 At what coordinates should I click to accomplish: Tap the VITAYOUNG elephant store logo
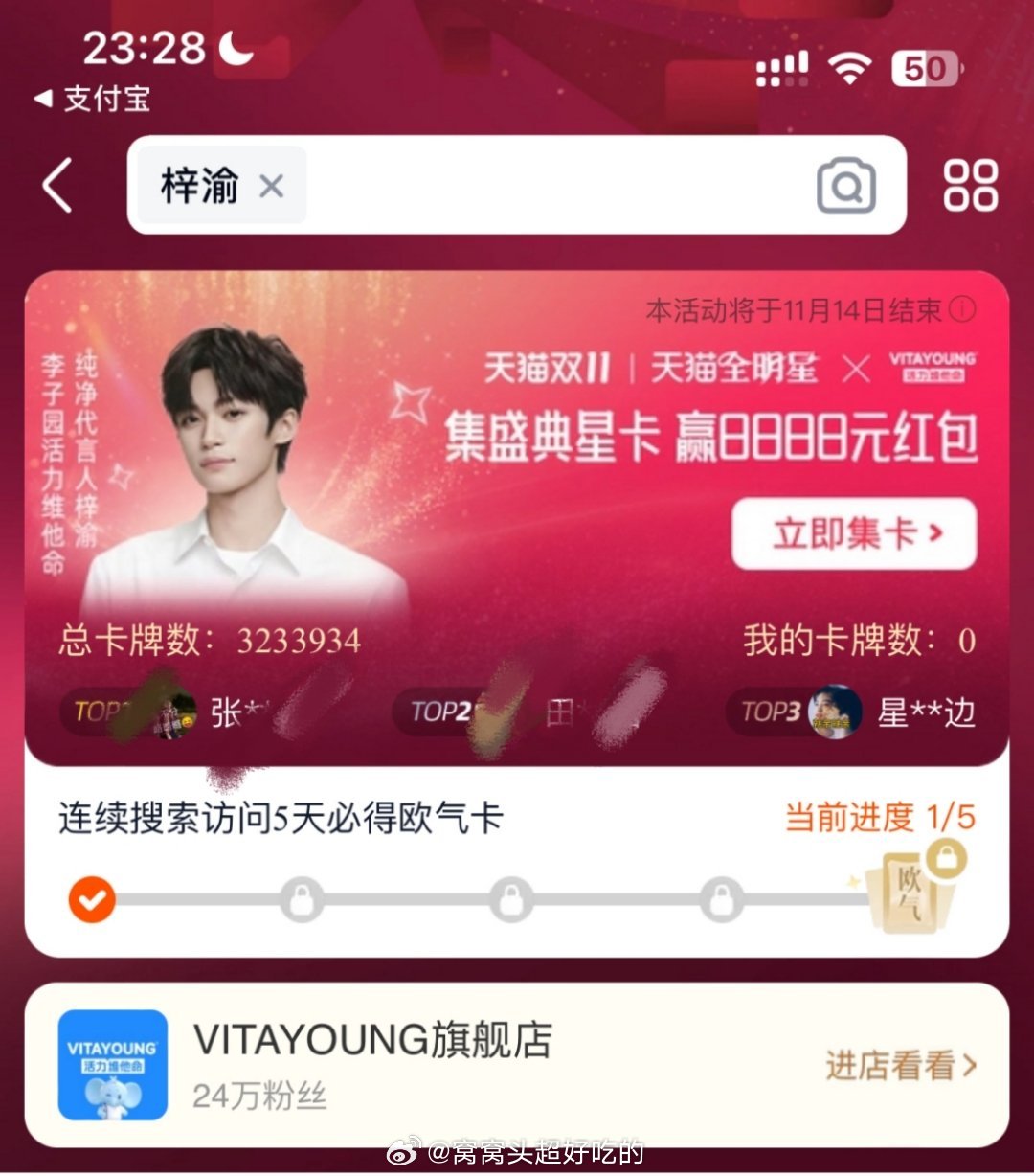(x=113, y=1063)
